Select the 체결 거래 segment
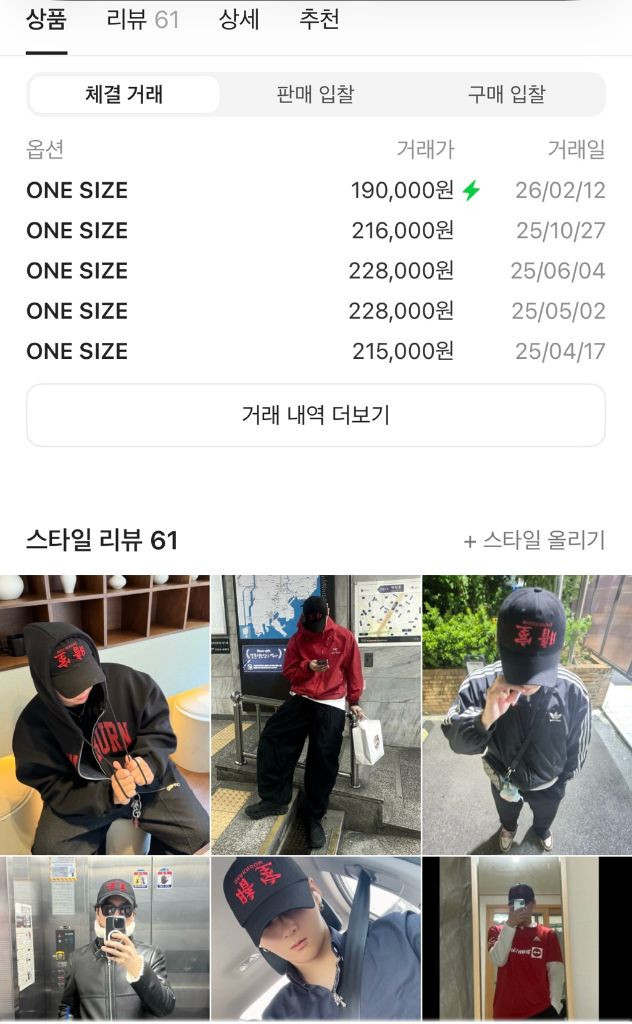The image size is (632, 1024). (124, 95)
